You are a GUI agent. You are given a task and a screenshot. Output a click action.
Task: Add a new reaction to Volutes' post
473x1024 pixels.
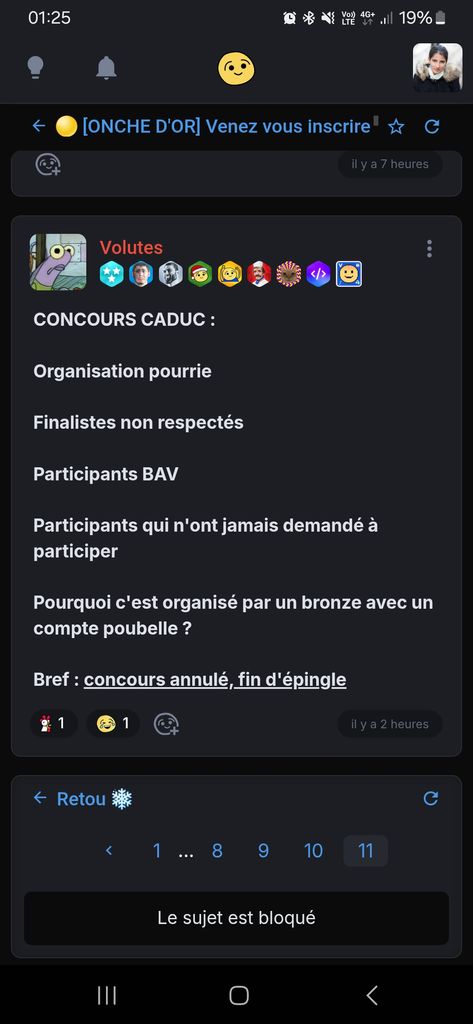coord(166,724)
